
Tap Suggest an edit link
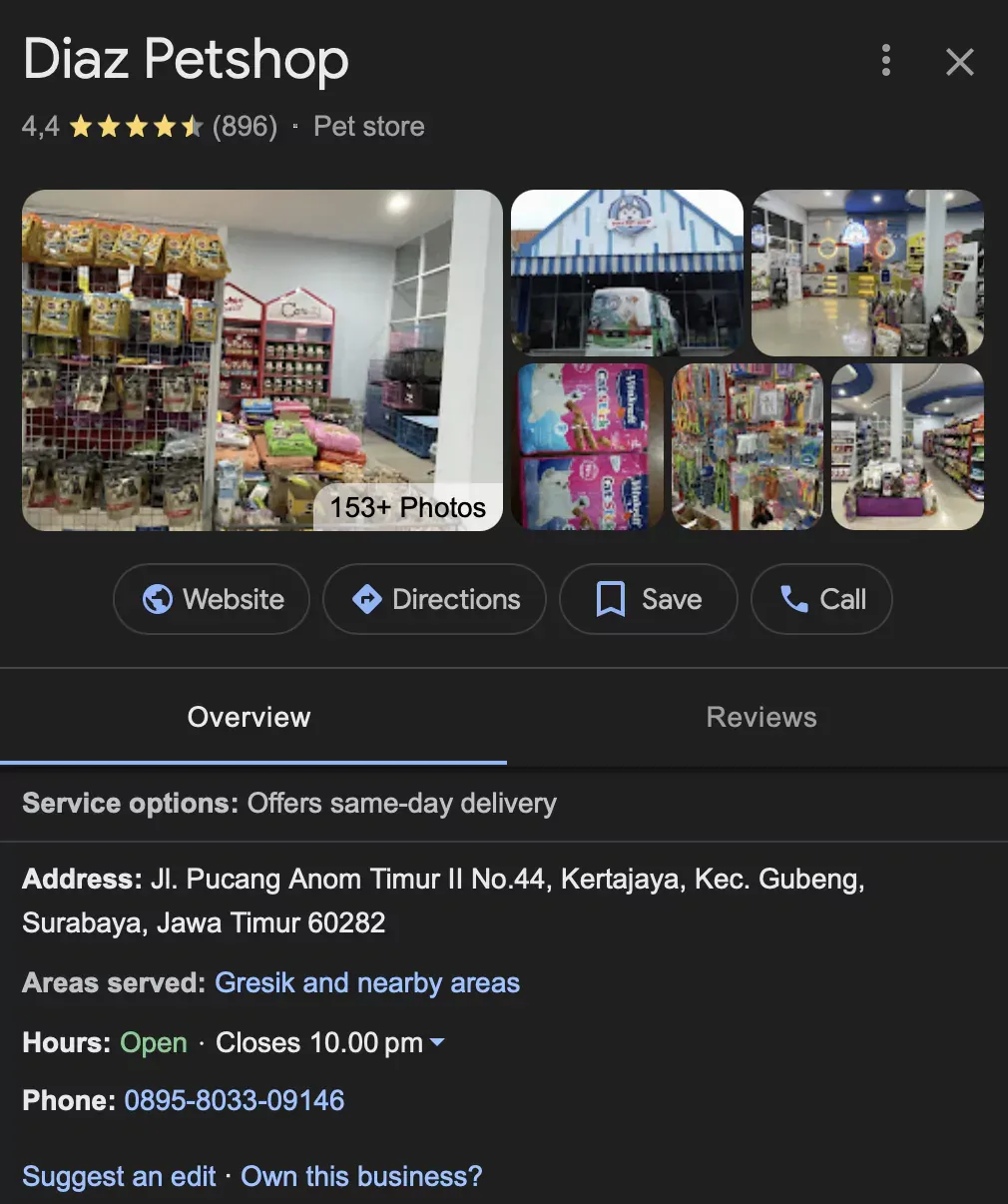click(x=119, y=1176)
